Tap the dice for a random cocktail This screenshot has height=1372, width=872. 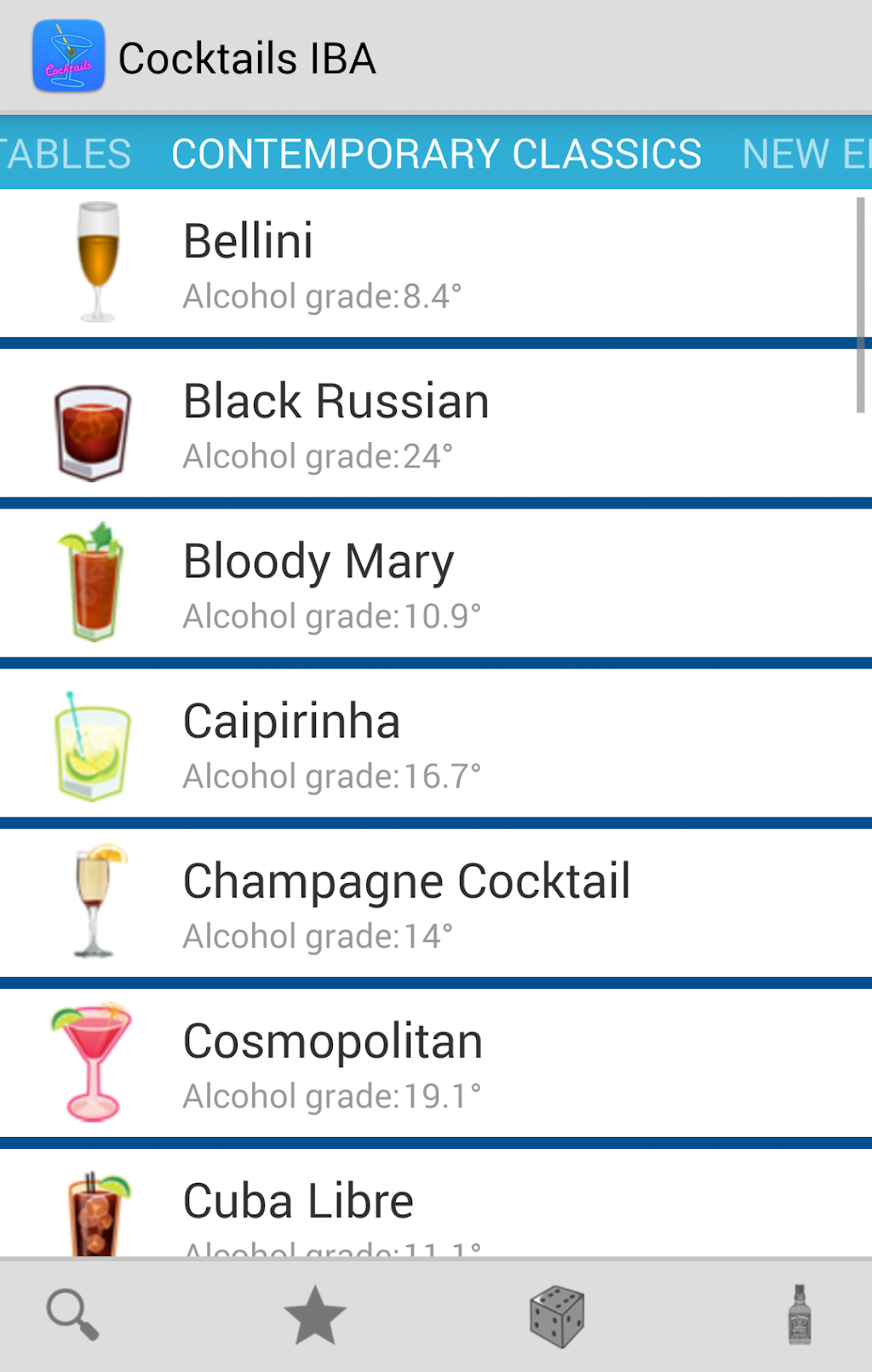coord(557,1316)
